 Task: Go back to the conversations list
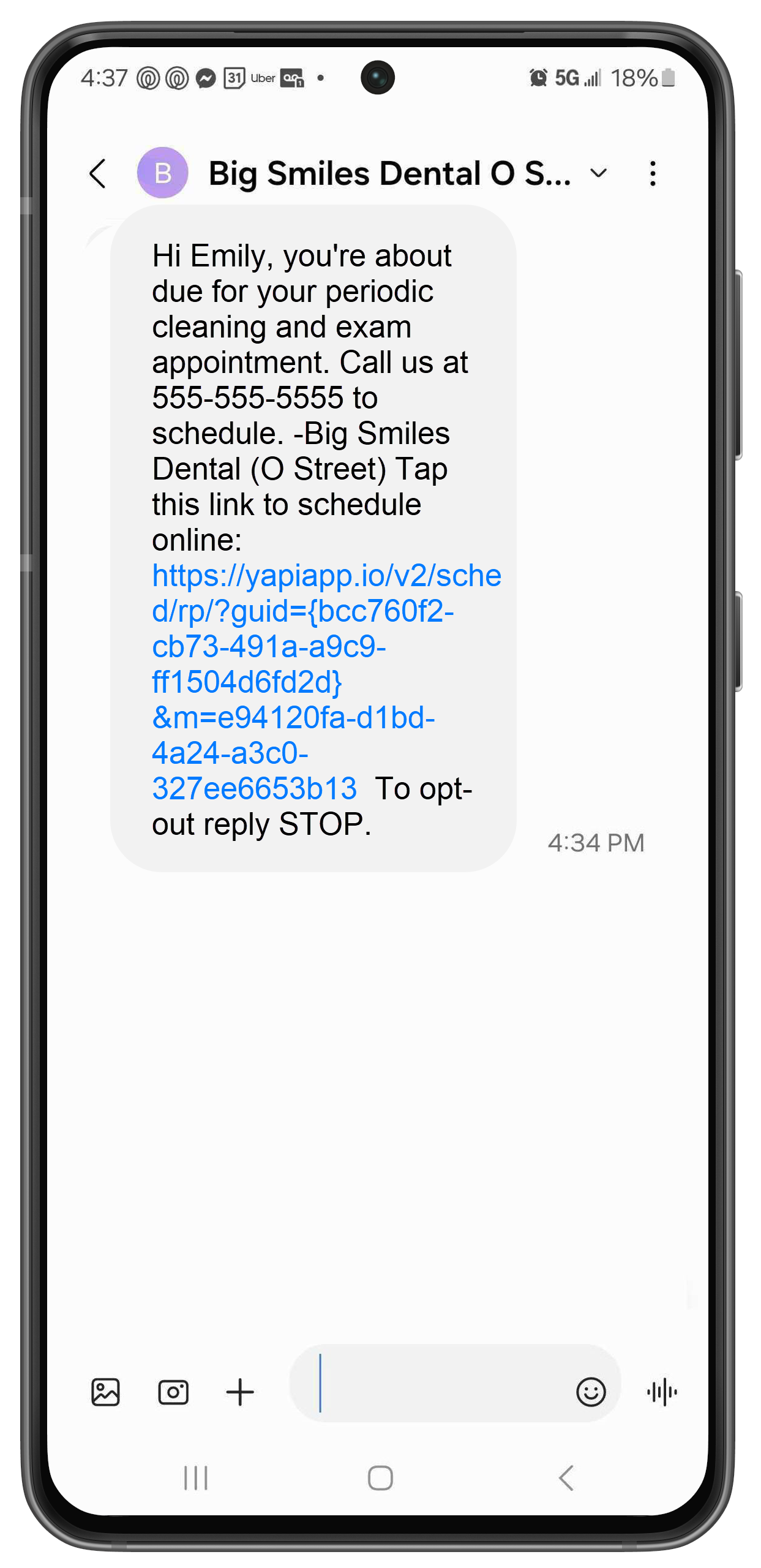(x=98, y=174)
